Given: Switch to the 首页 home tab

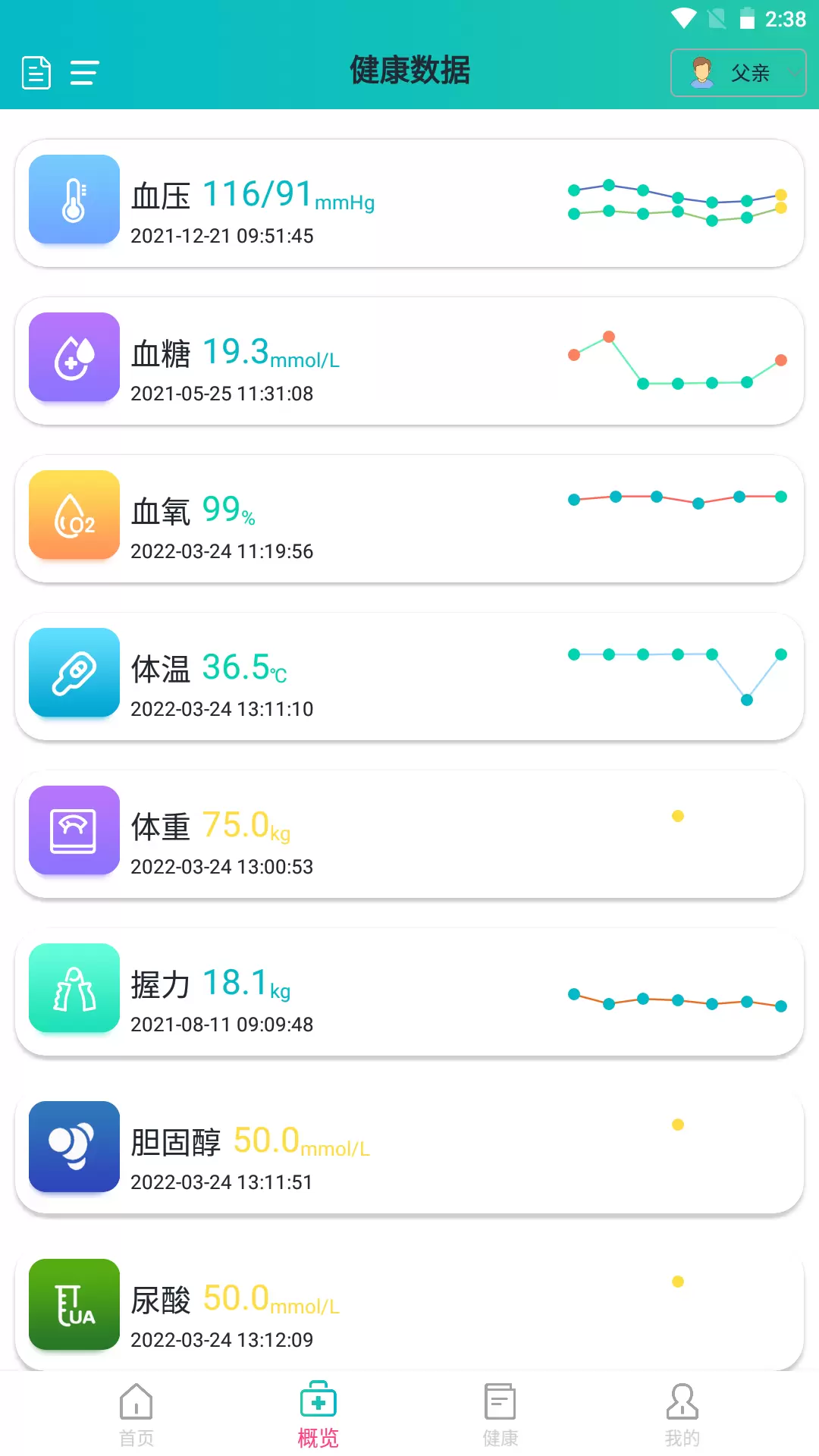Looking at the screenshot, I should tap(136, 1415).
